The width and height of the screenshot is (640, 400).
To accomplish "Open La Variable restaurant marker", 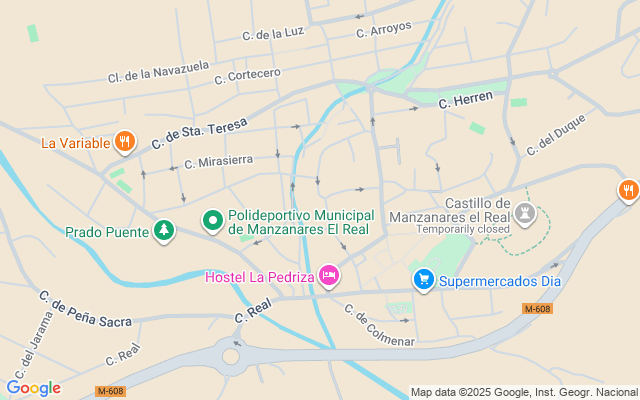I will pos(125,142).
